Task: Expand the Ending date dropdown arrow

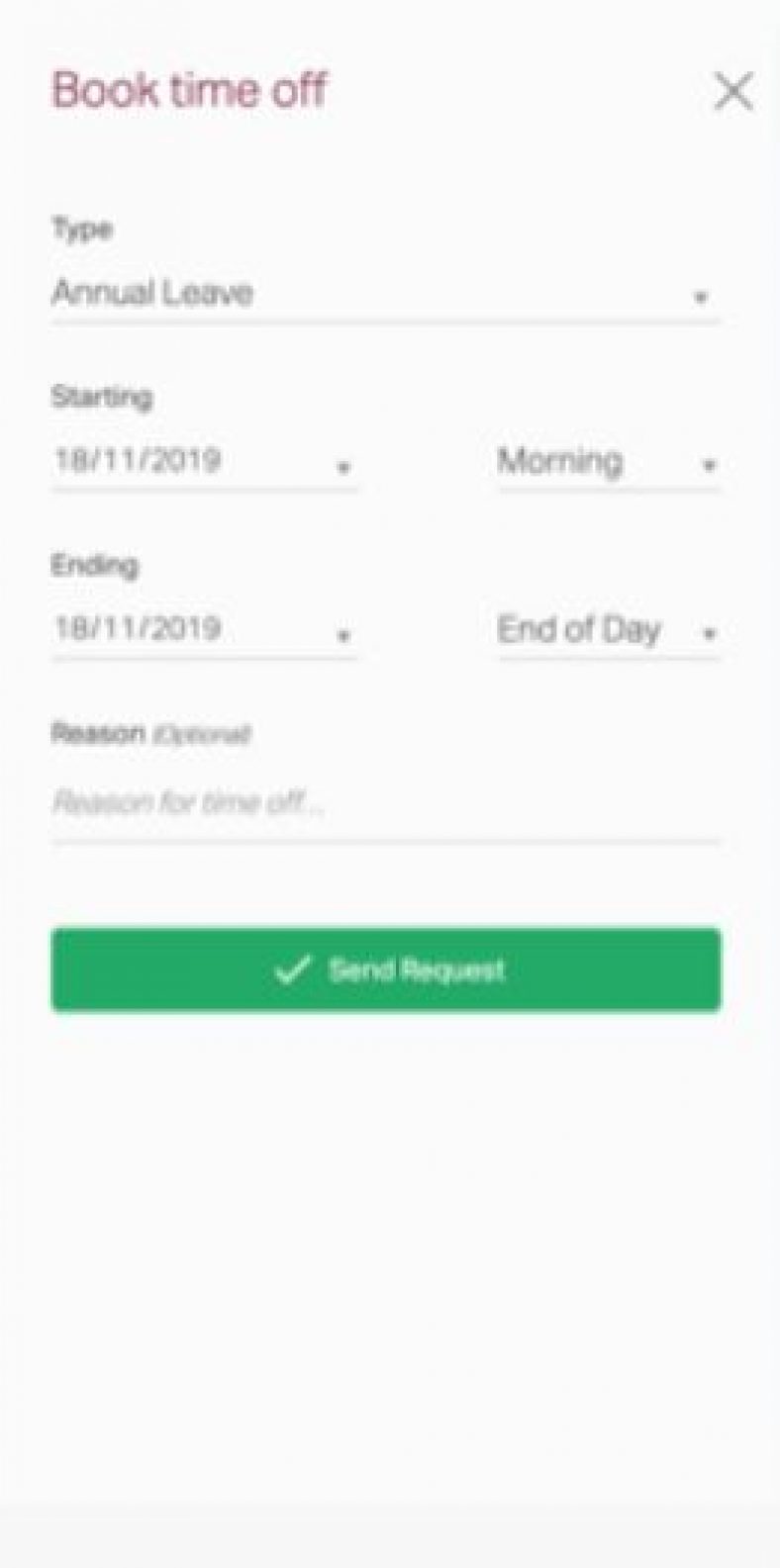Action: tap(344, 635)
